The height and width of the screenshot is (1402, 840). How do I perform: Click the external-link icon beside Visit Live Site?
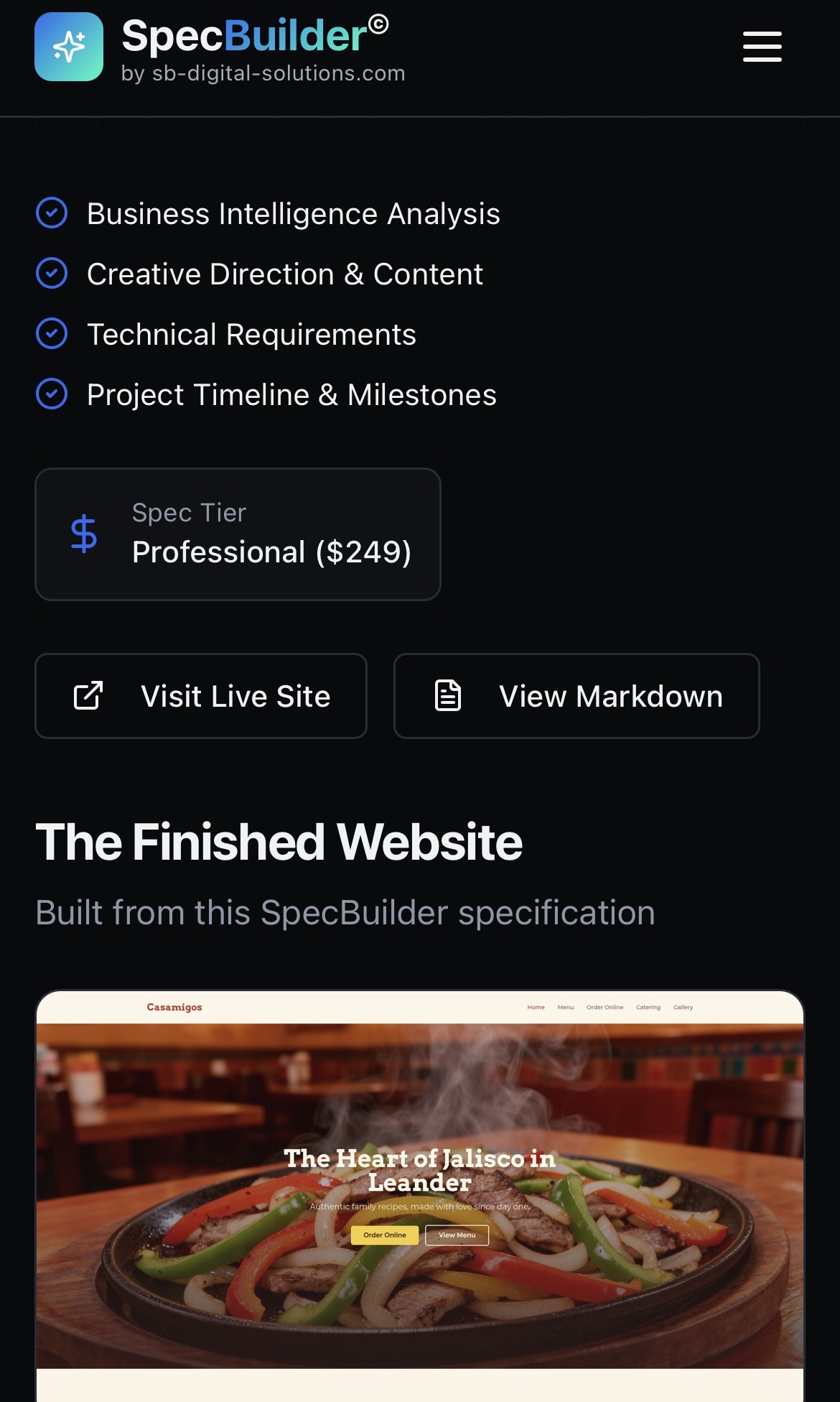[89, 695]
